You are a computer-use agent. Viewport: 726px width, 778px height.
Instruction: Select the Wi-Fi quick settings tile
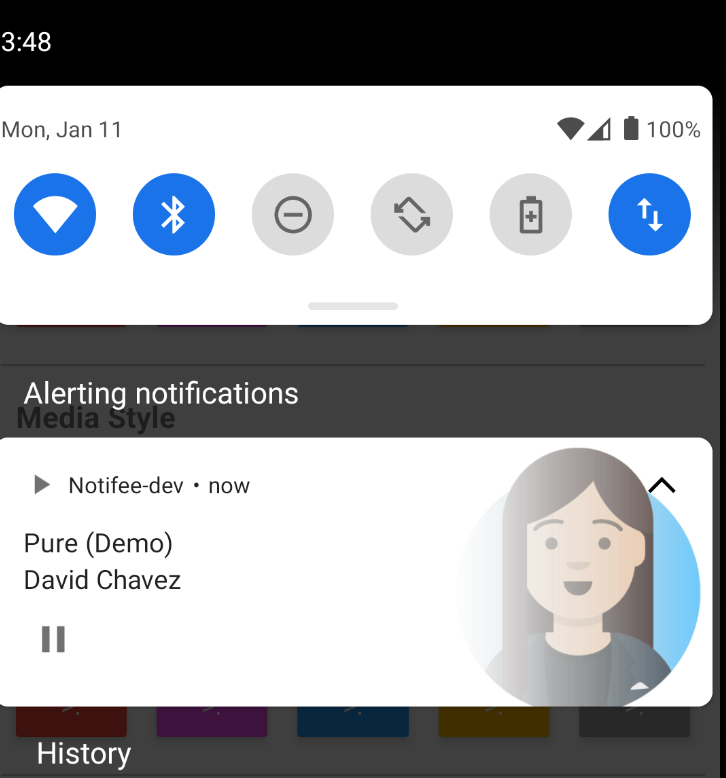coord(54,213)
